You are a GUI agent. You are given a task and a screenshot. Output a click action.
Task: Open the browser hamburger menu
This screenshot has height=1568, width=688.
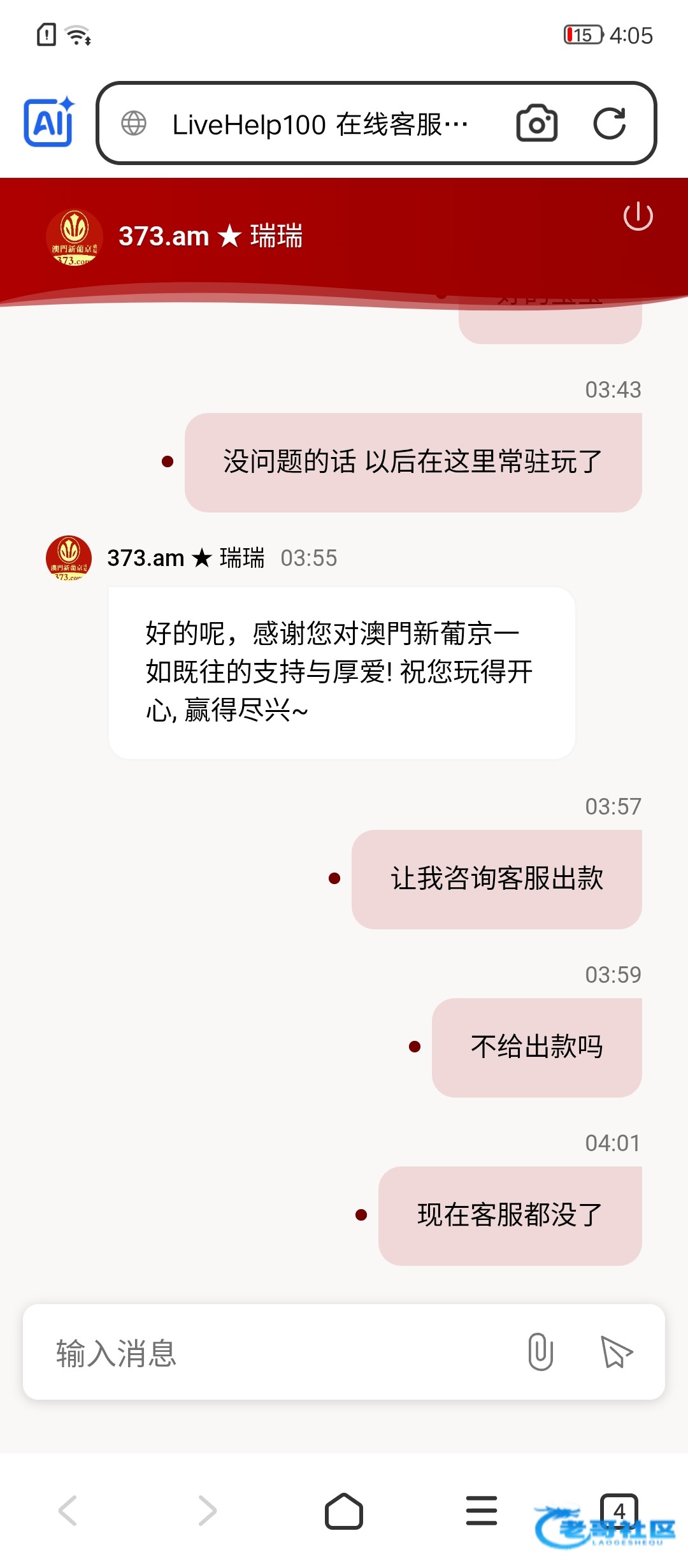[482, 1511]
